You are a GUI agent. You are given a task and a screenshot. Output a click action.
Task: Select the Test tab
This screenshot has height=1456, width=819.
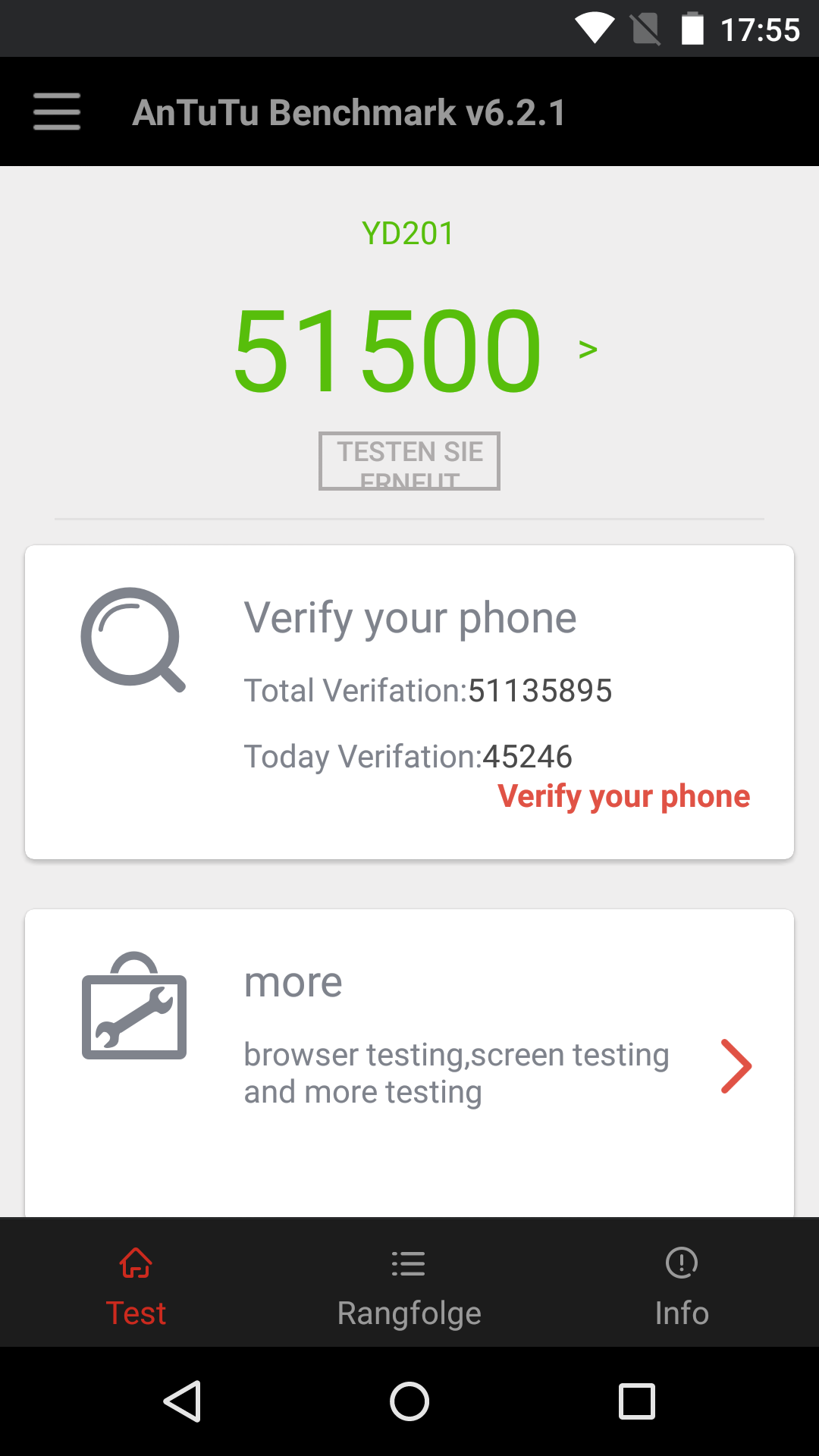[x=136, y=1283]
